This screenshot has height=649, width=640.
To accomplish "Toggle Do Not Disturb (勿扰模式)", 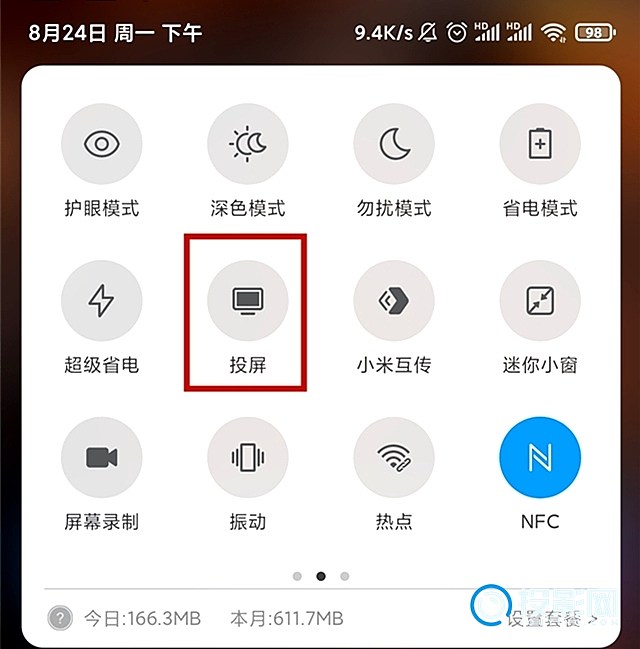I will [x=394, y=144].
